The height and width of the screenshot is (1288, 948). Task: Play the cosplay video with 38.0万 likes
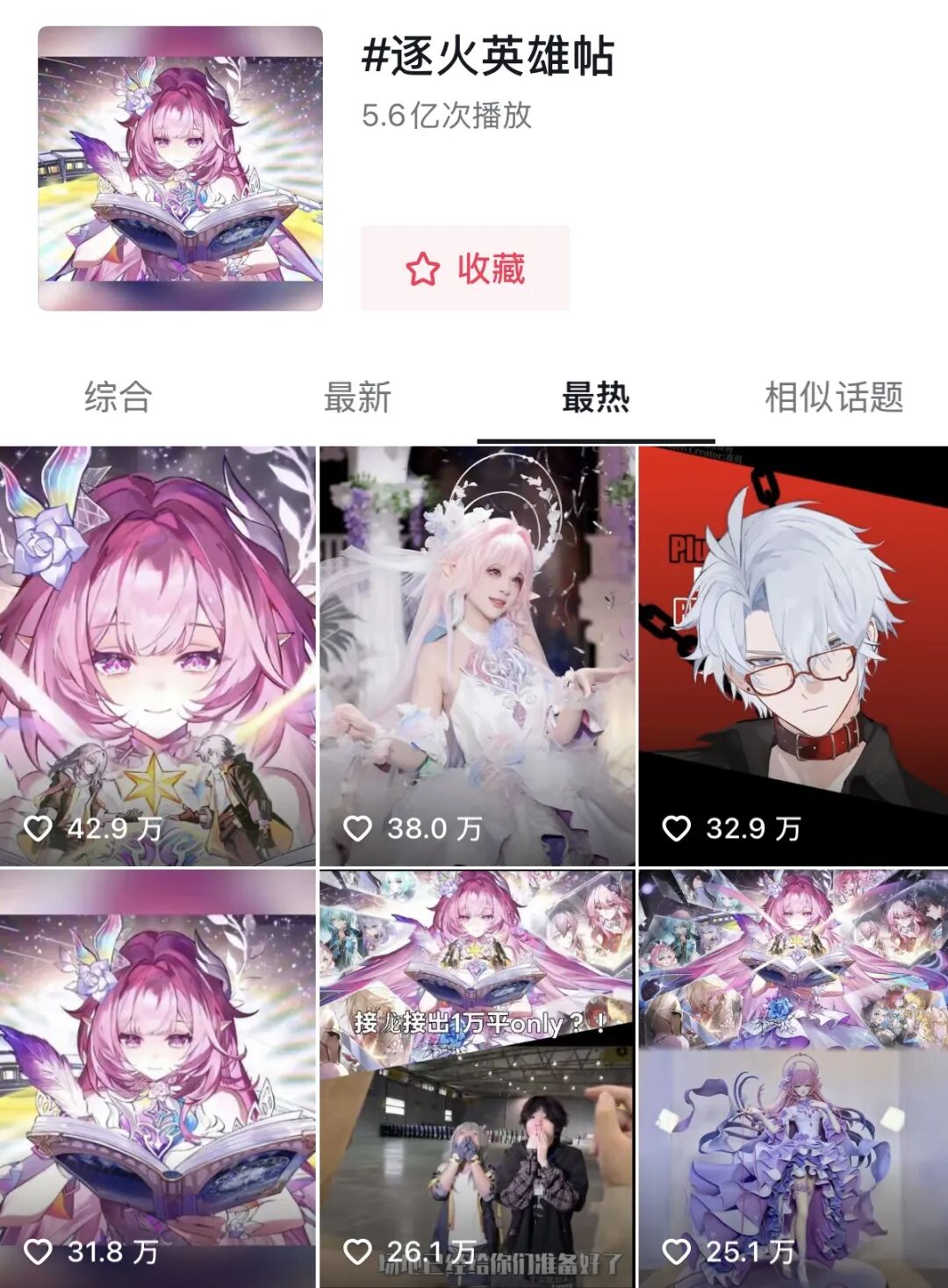point(477,656)
